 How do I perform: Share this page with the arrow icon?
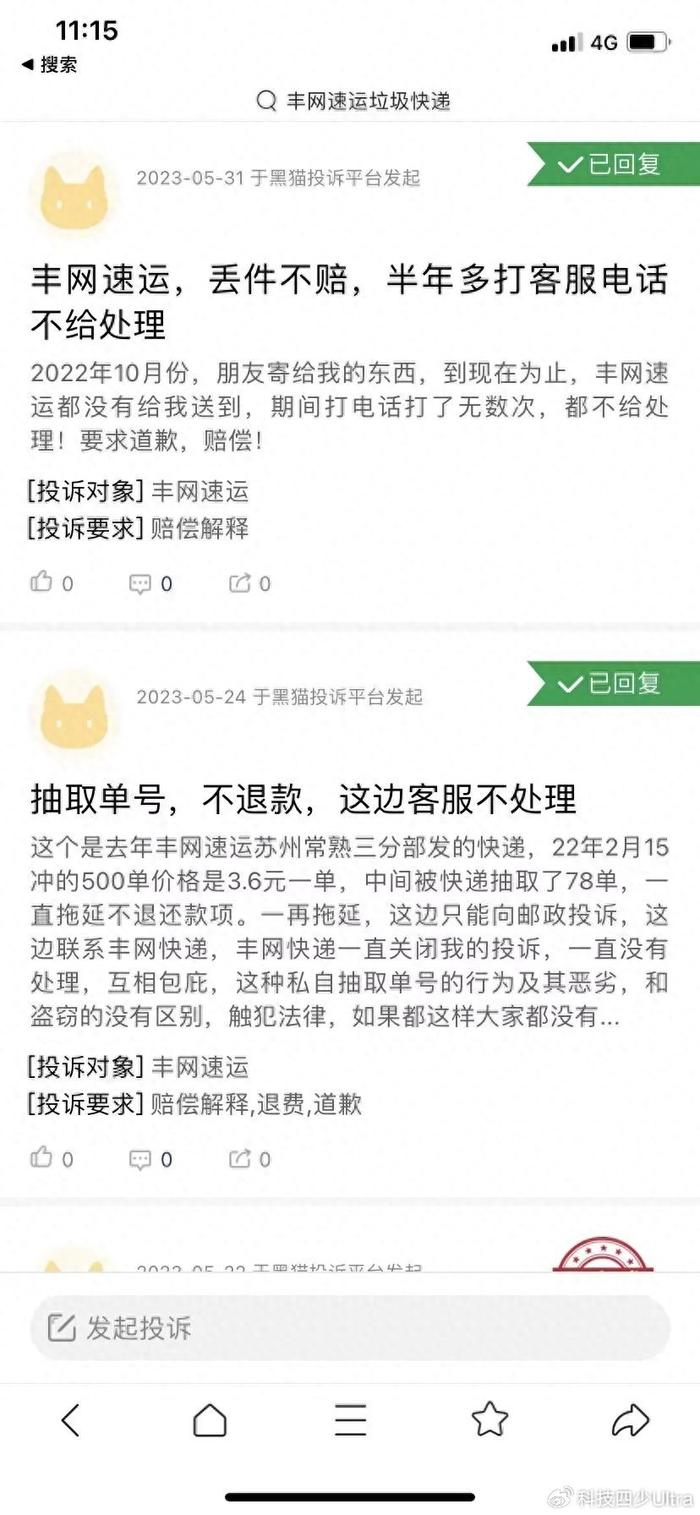coord(630,1419)
